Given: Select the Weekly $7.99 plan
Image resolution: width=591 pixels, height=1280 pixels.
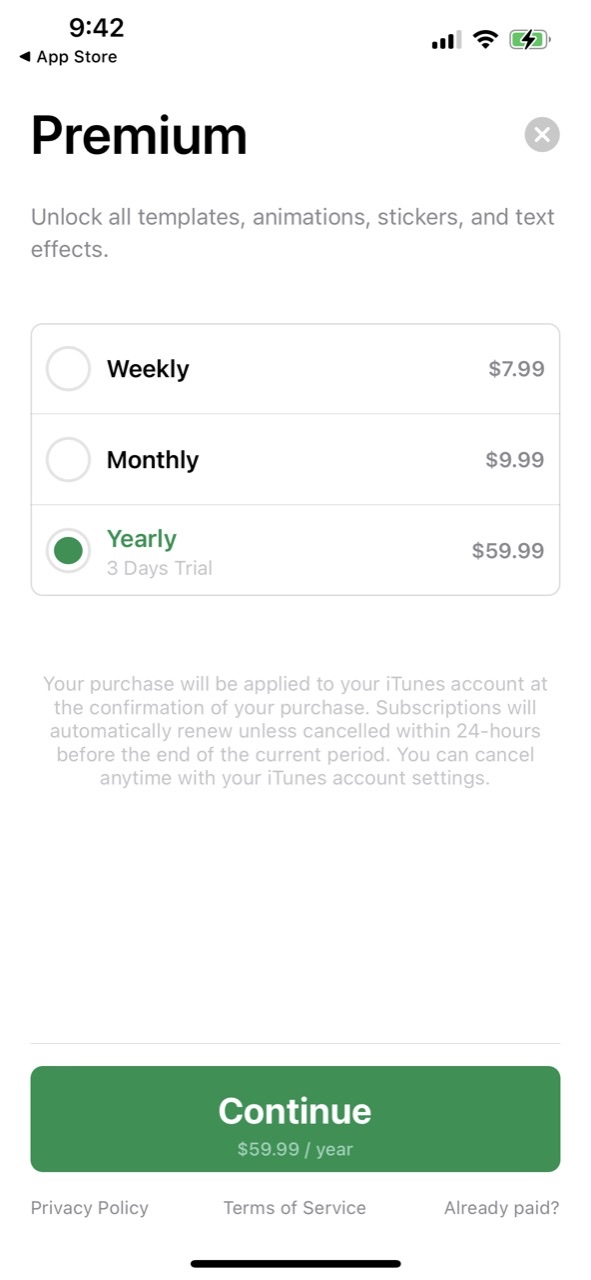Looking at the screenshot, I should (295, 369).
